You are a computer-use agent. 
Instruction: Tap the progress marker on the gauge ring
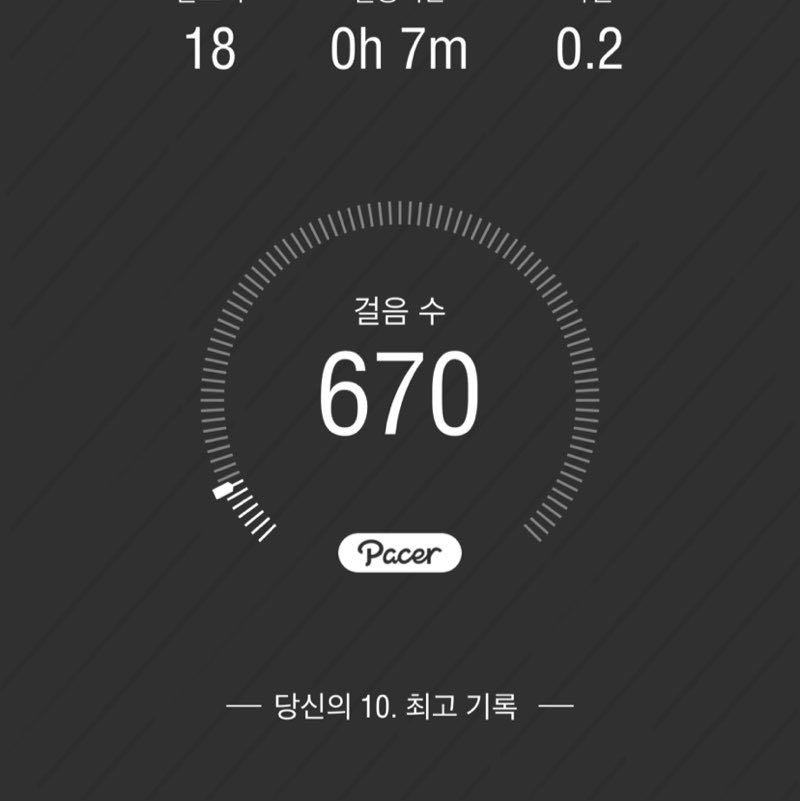[x=222, y=492]
